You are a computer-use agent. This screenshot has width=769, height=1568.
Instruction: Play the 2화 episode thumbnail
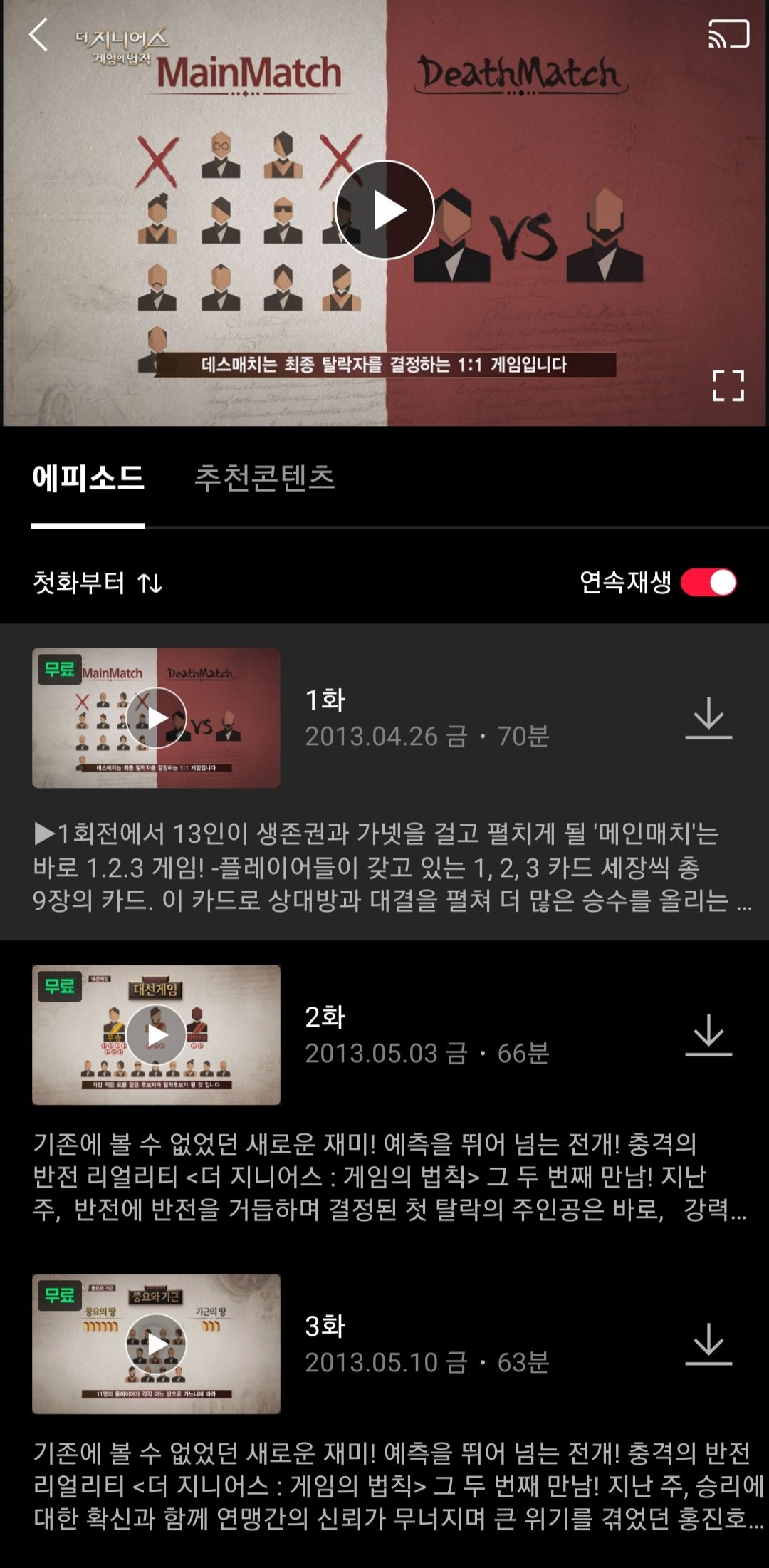click(x=157, y=1034)
